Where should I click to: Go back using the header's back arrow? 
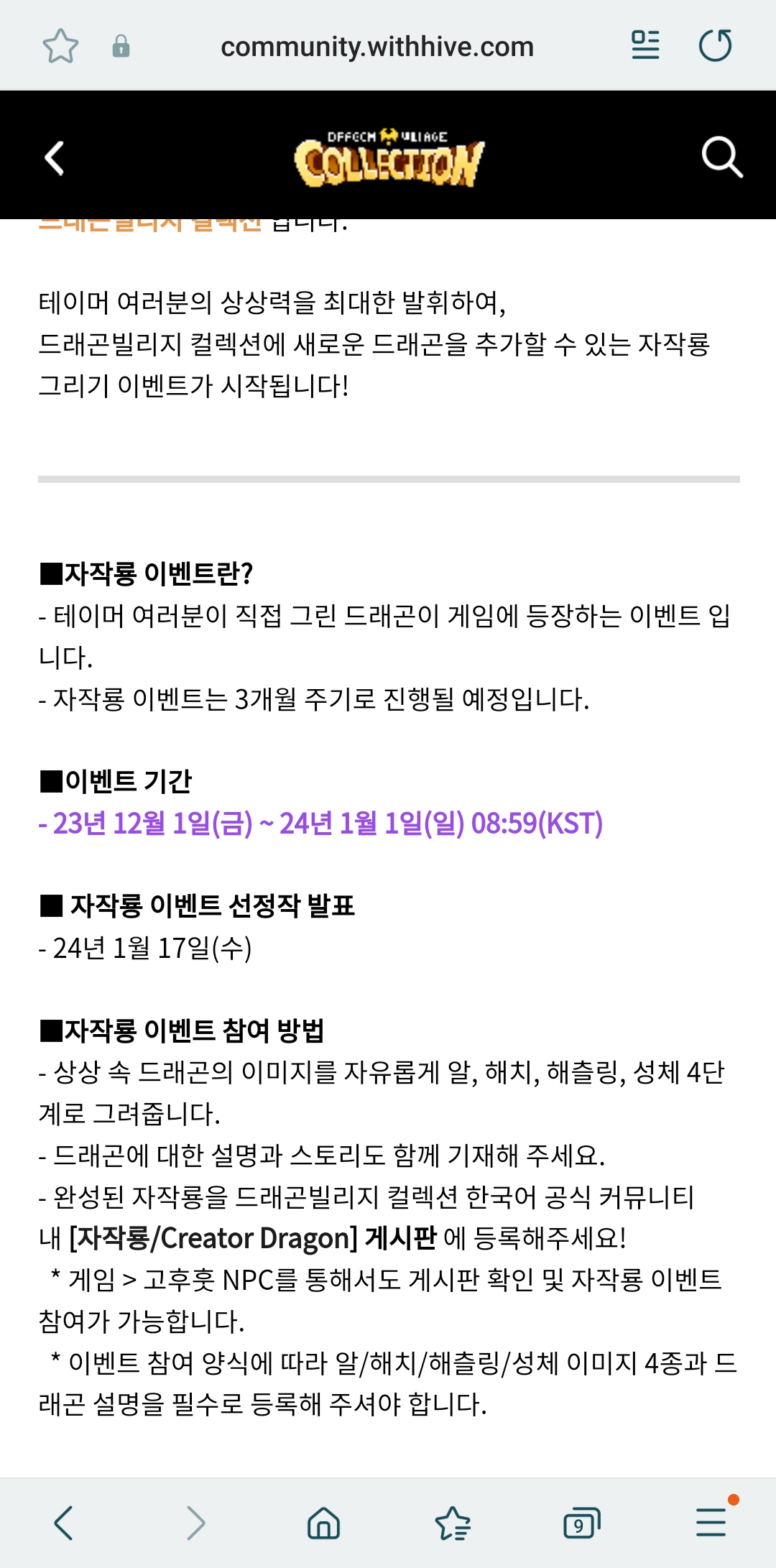pyautogui.click(x=55, y=157)
